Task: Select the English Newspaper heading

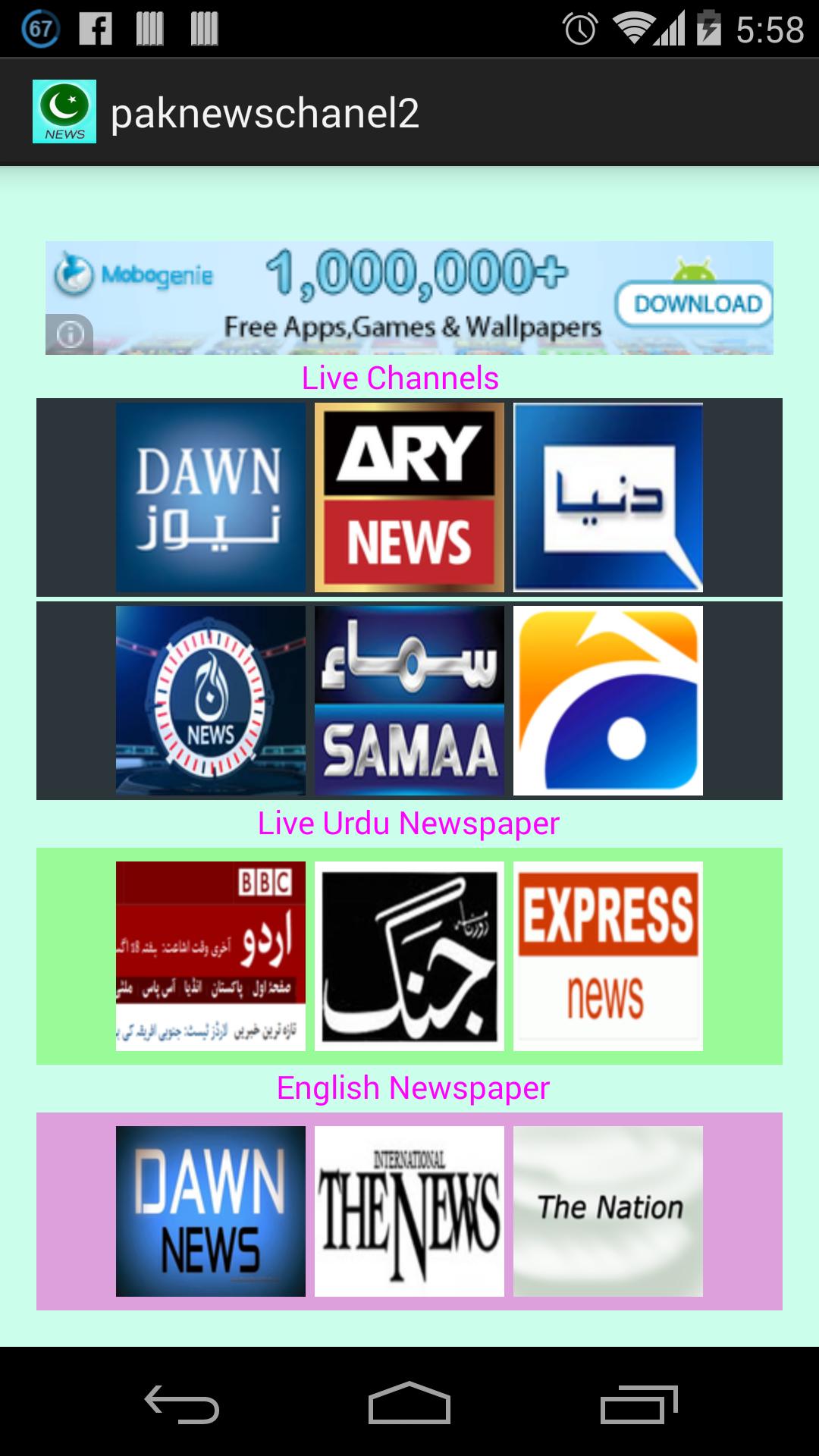Action: 413,1087
